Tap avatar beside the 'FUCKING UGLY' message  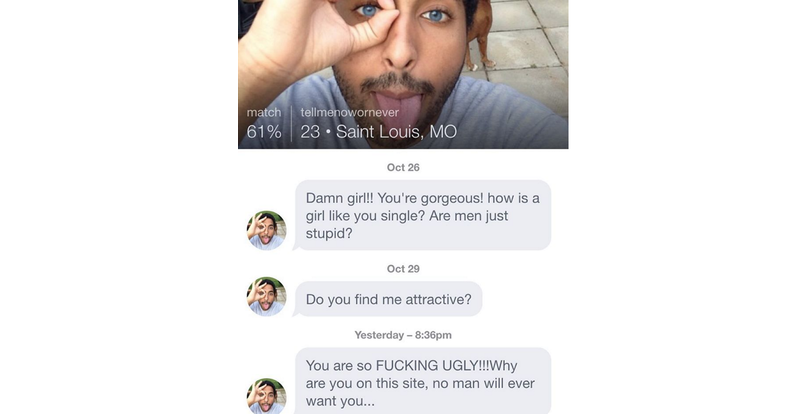point(266,396)
